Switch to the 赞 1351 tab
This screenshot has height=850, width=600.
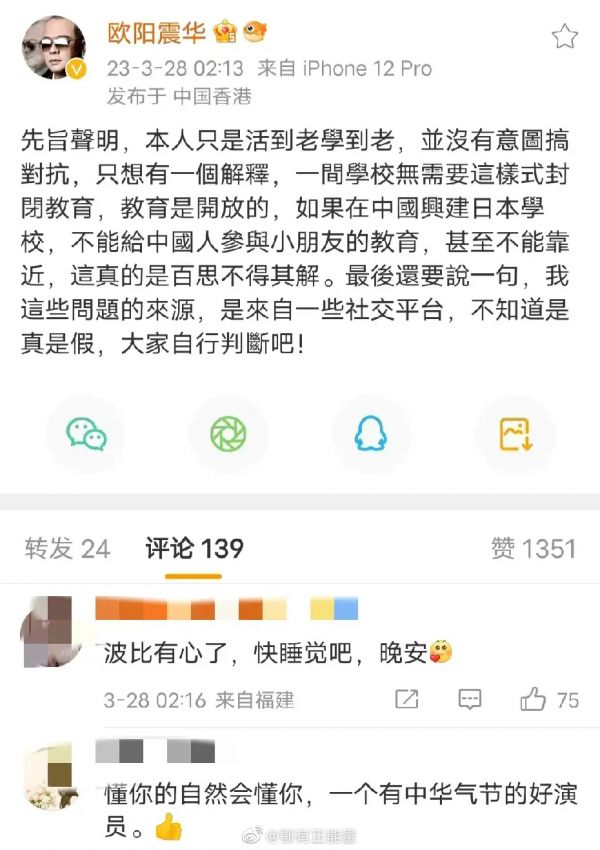(x=533, y=548)
